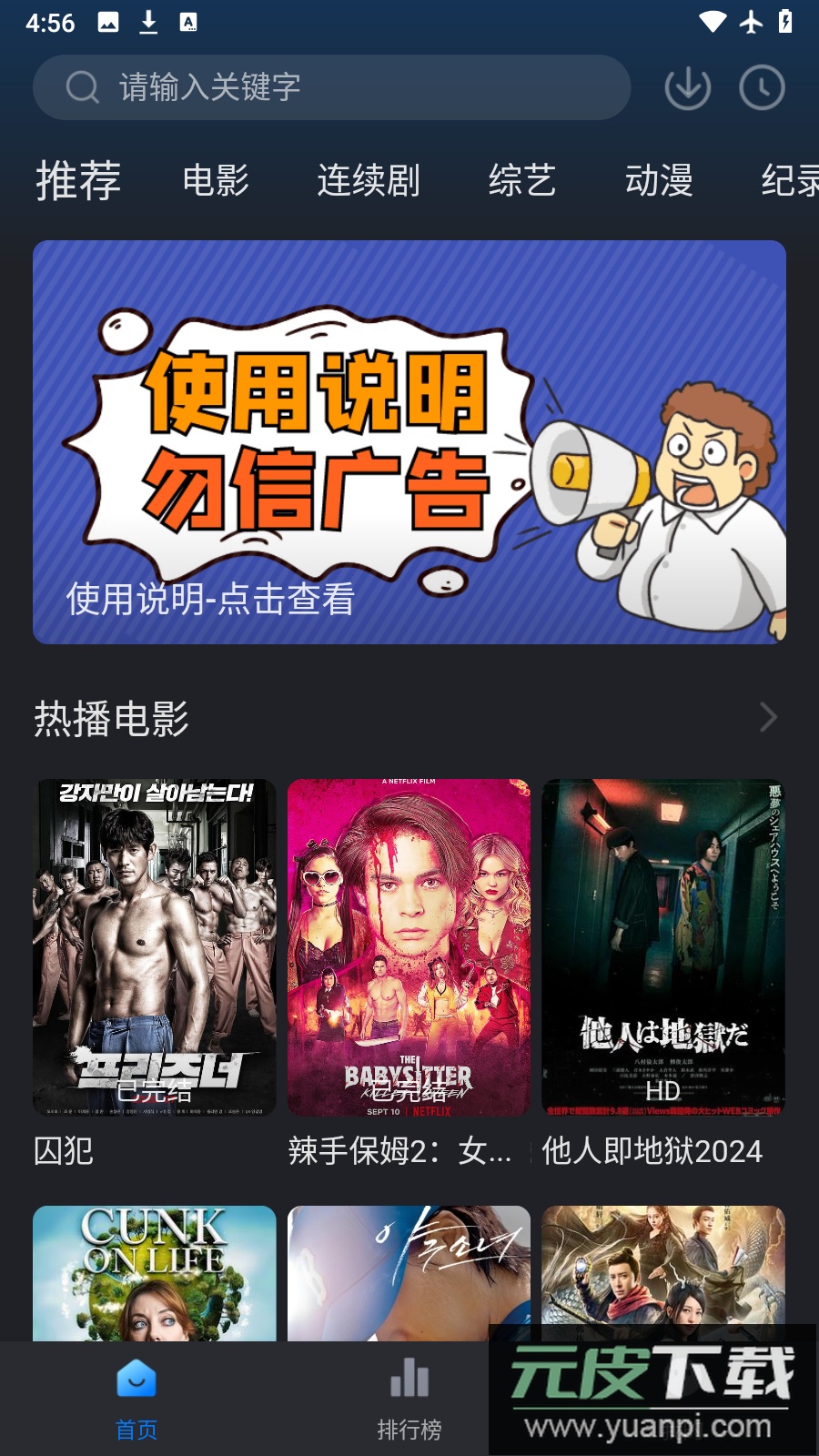Open 辣手保姆2 movie card
The image size is (819, 1456).
[409, 946]
